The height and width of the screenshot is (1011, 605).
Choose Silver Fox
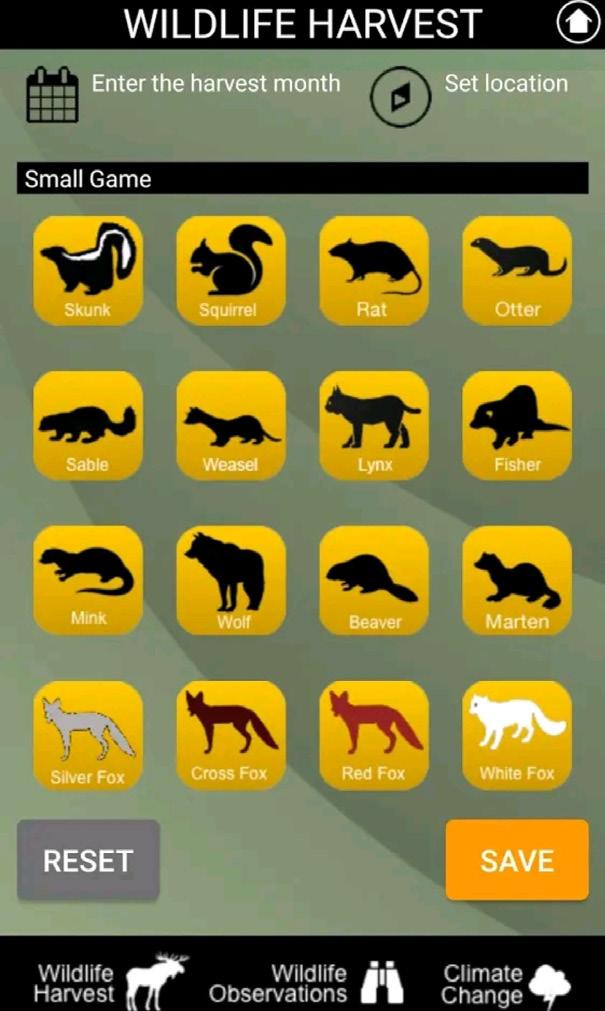point(88,735)
